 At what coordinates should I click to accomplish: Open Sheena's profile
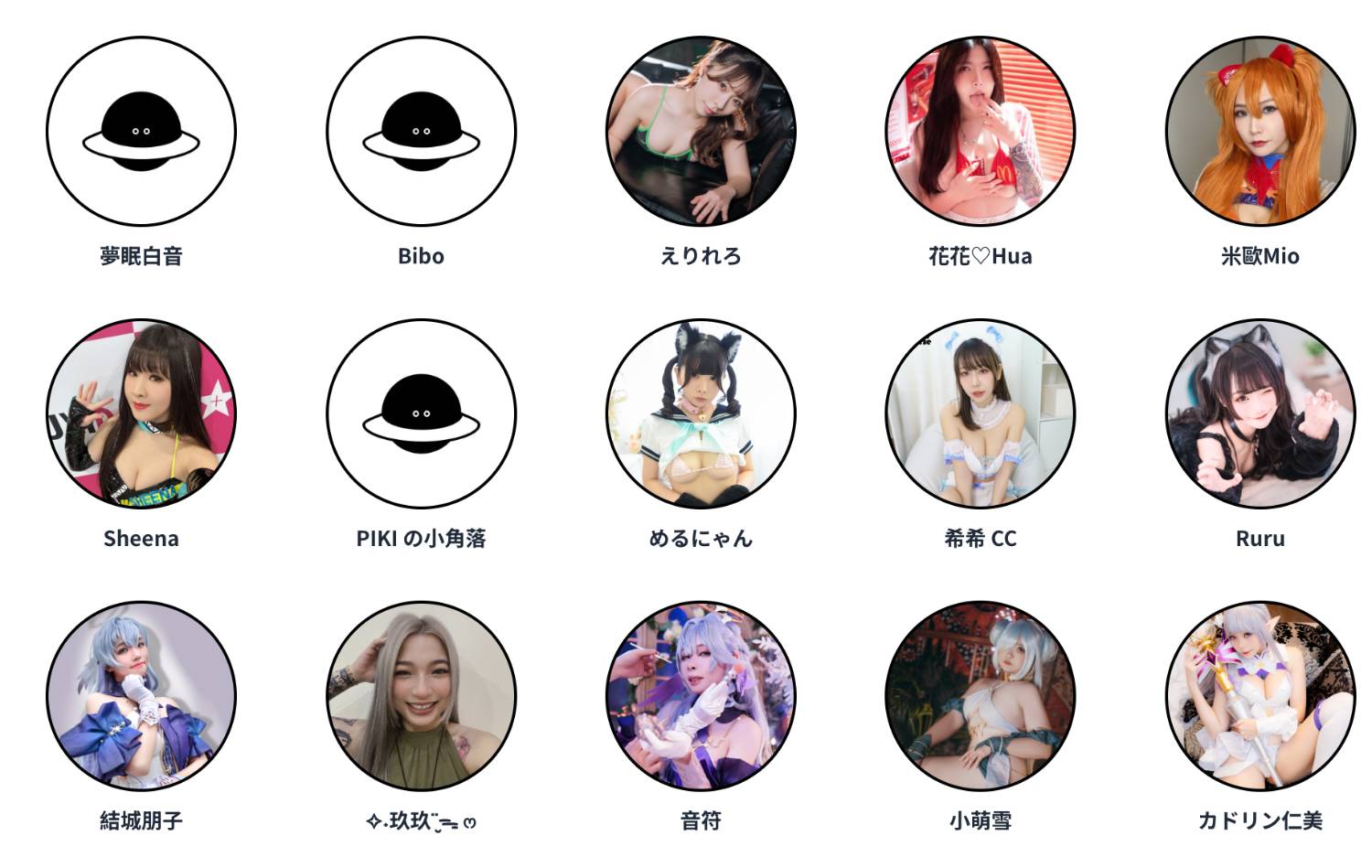tap(141, 413)
